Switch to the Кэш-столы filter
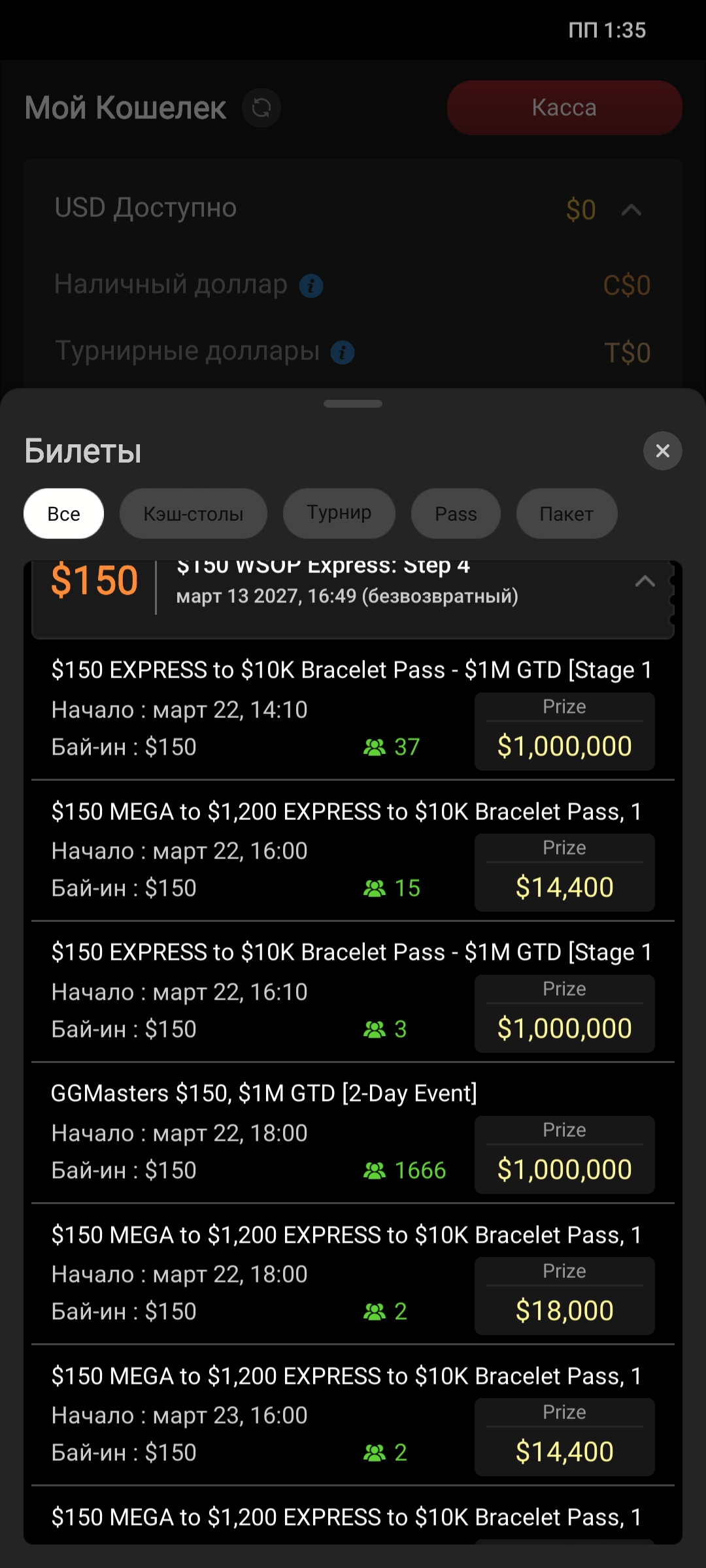 (193, 514)
